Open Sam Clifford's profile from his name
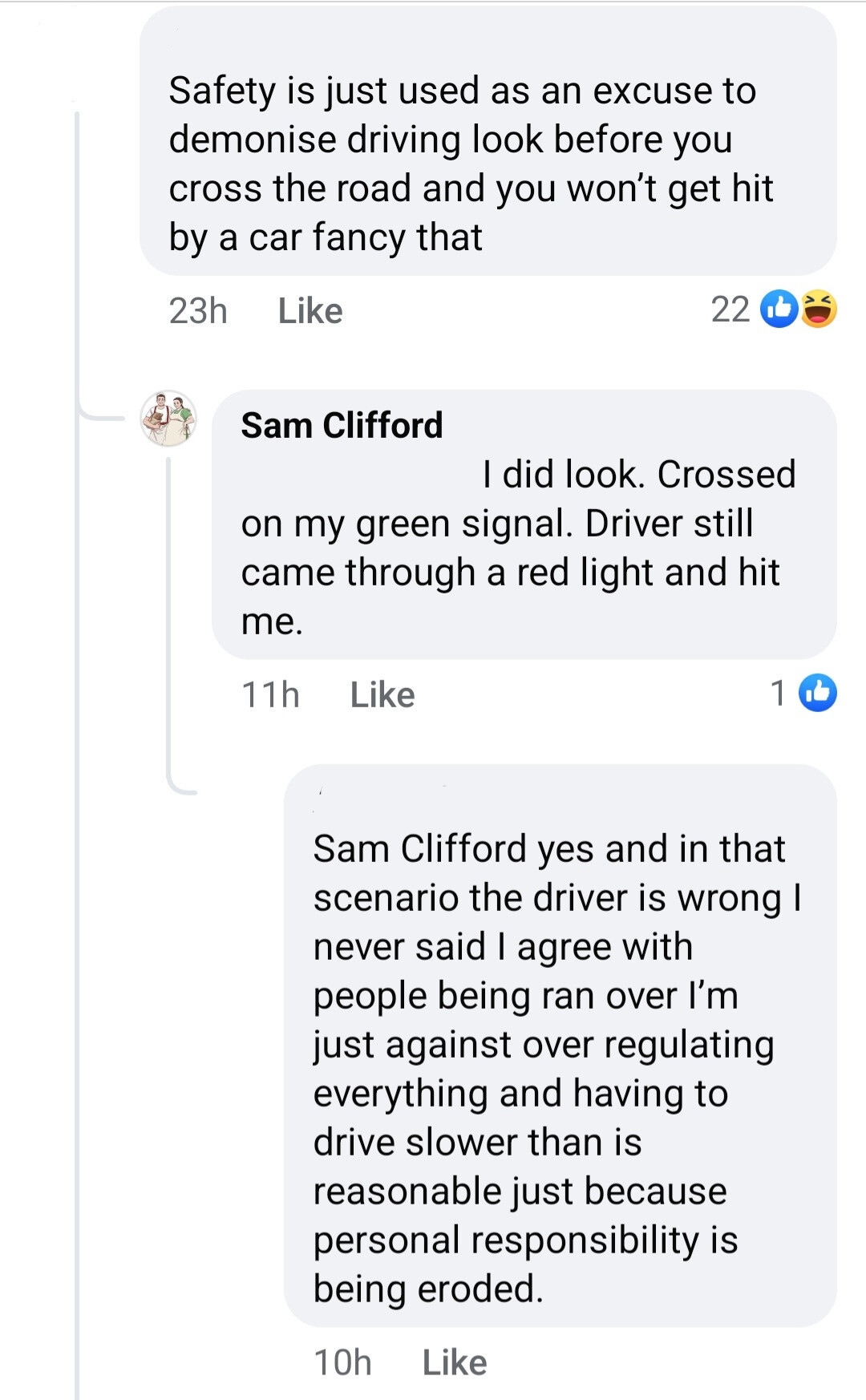Image resolution: width=866 pixels, height=1400 pixels. 342,425
